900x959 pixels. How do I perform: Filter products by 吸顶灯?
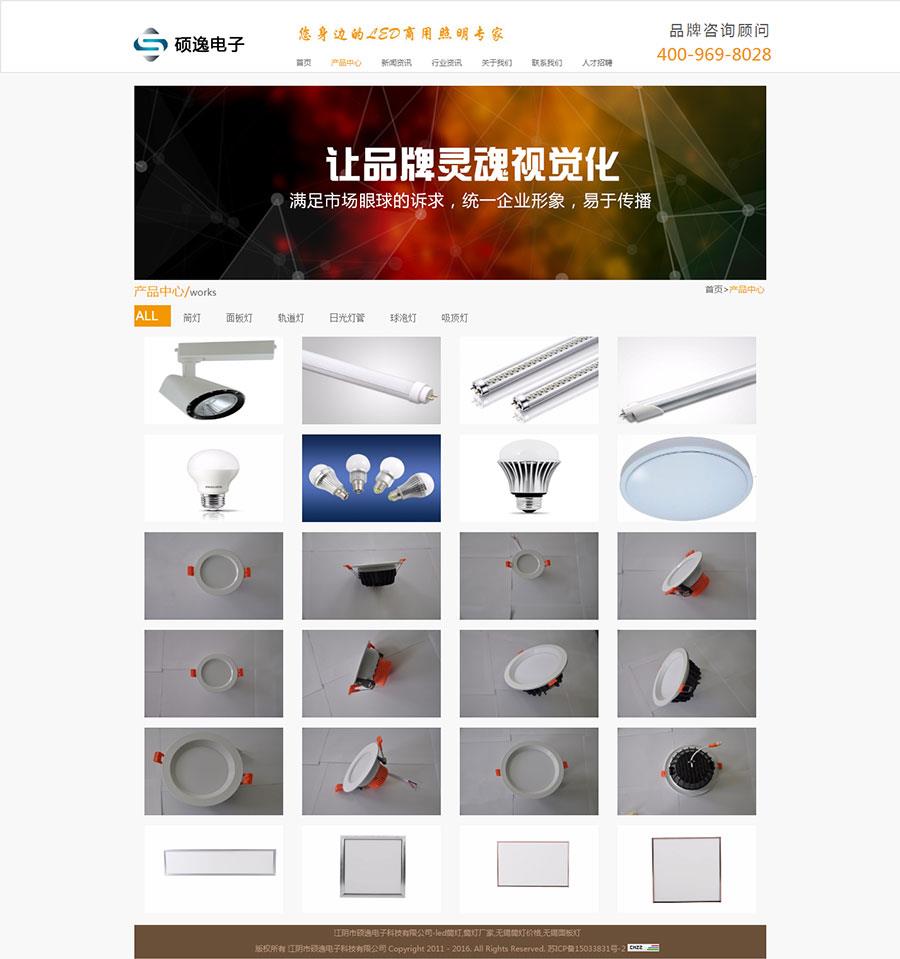(x=455, y=318)
